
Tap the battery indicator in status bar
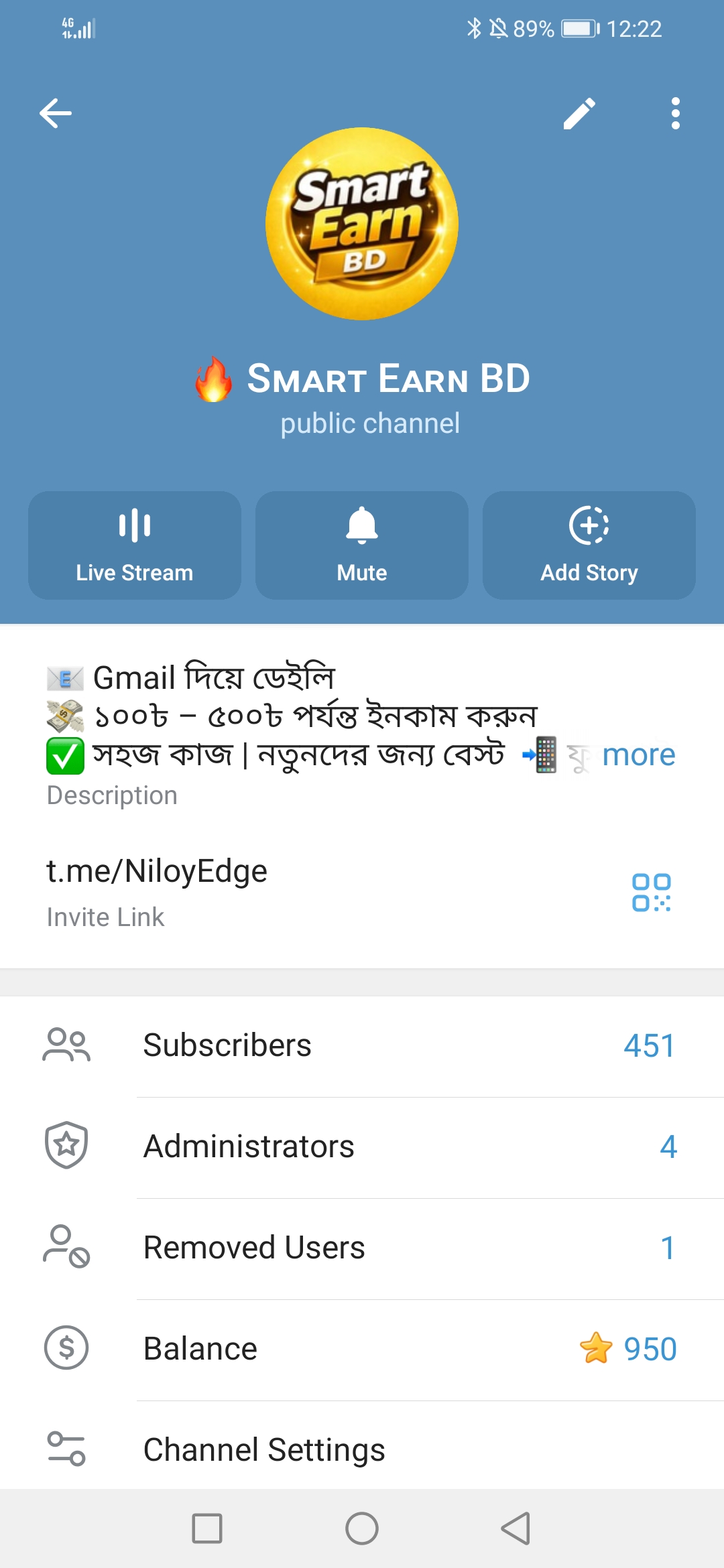[x=577, y=28]
